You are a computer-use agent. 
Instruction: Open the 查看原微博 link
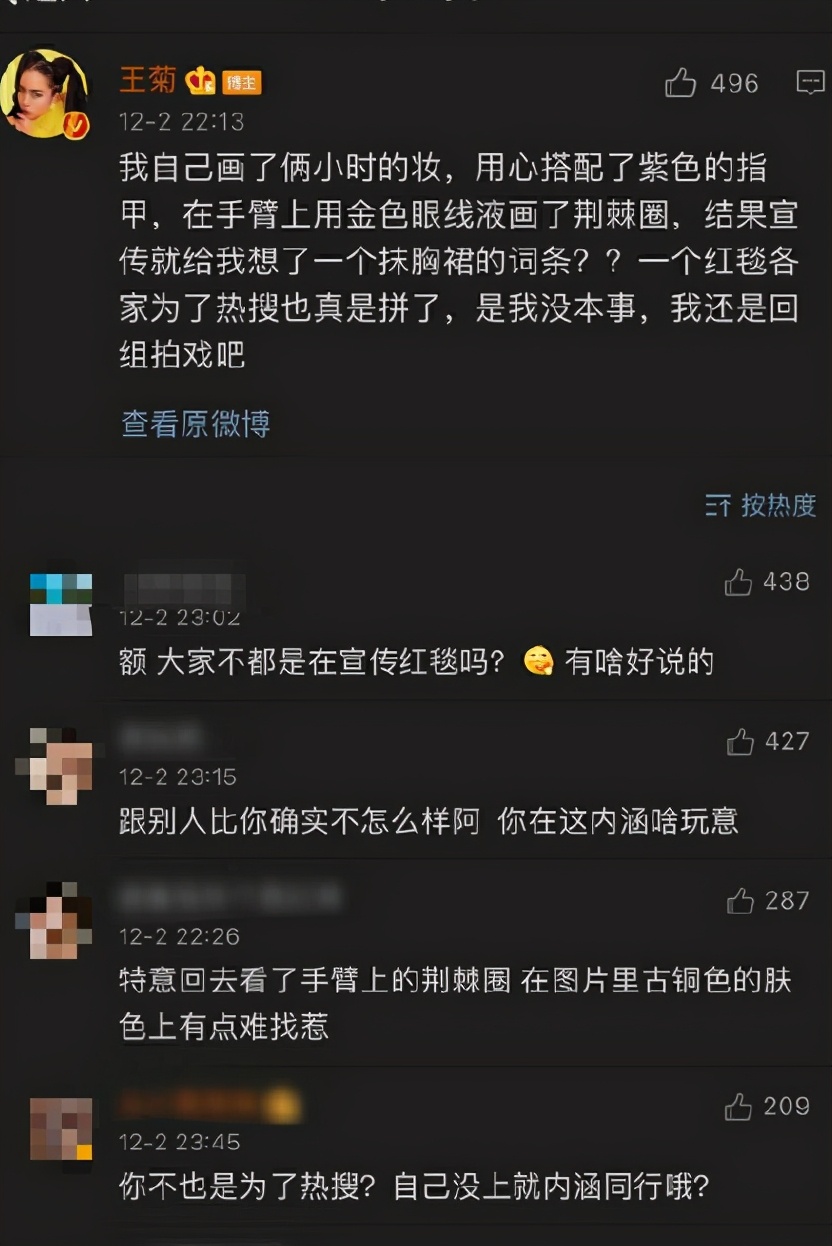[x=196, y=423]
